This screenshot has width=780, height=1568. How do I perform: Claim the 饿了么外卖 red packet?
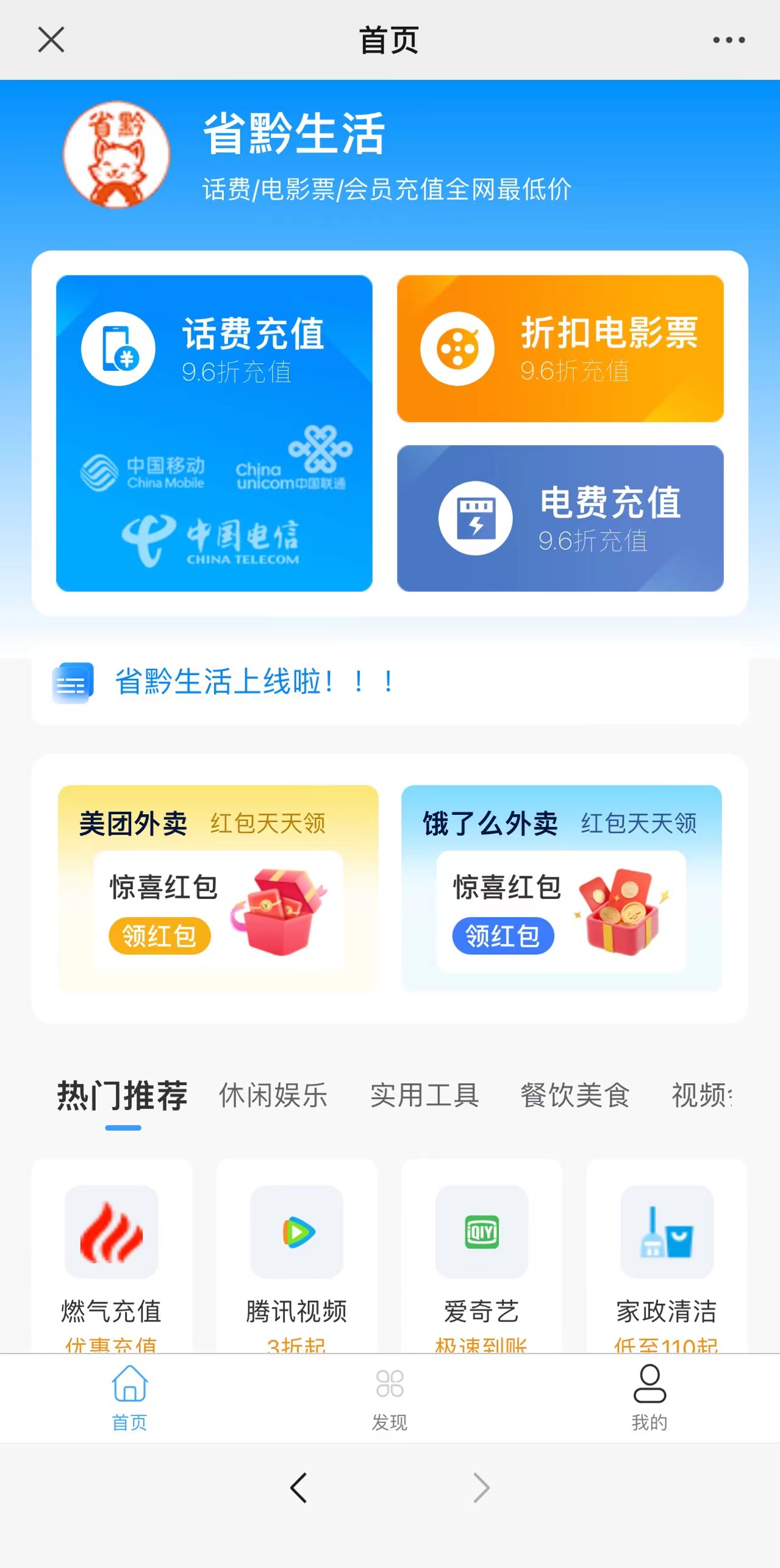503,935
